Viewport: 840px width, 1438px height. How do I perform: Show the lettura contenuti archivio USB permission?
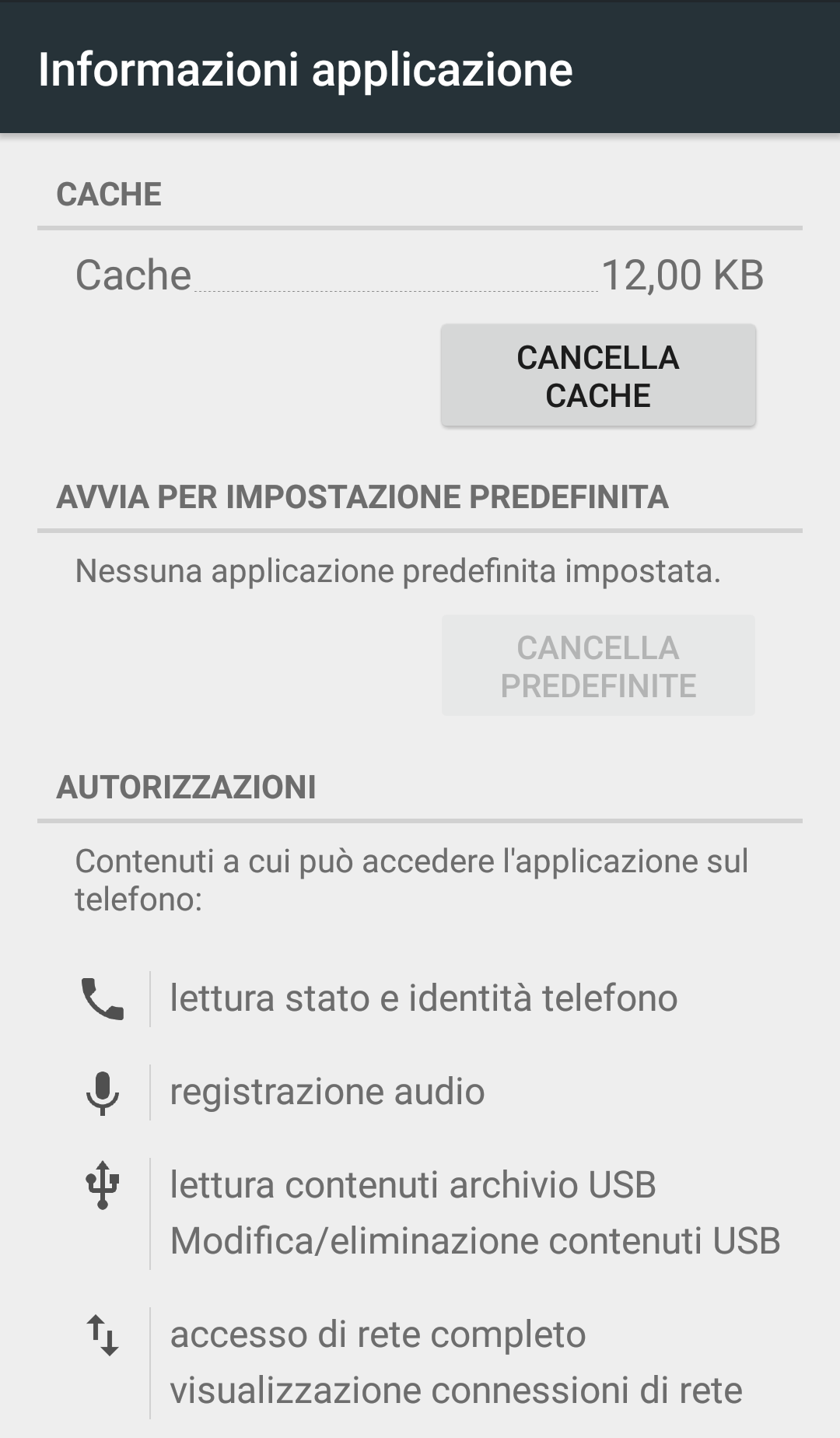[413, 1185]
